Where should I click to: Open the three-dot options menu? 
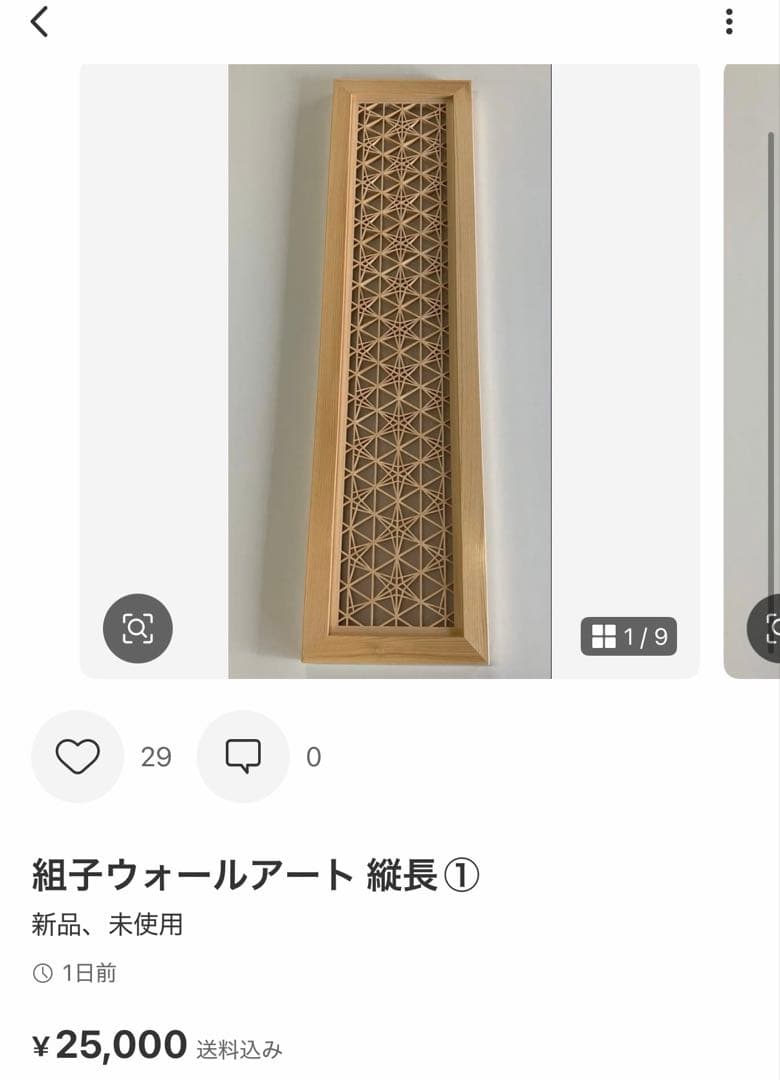click(729, 22)
